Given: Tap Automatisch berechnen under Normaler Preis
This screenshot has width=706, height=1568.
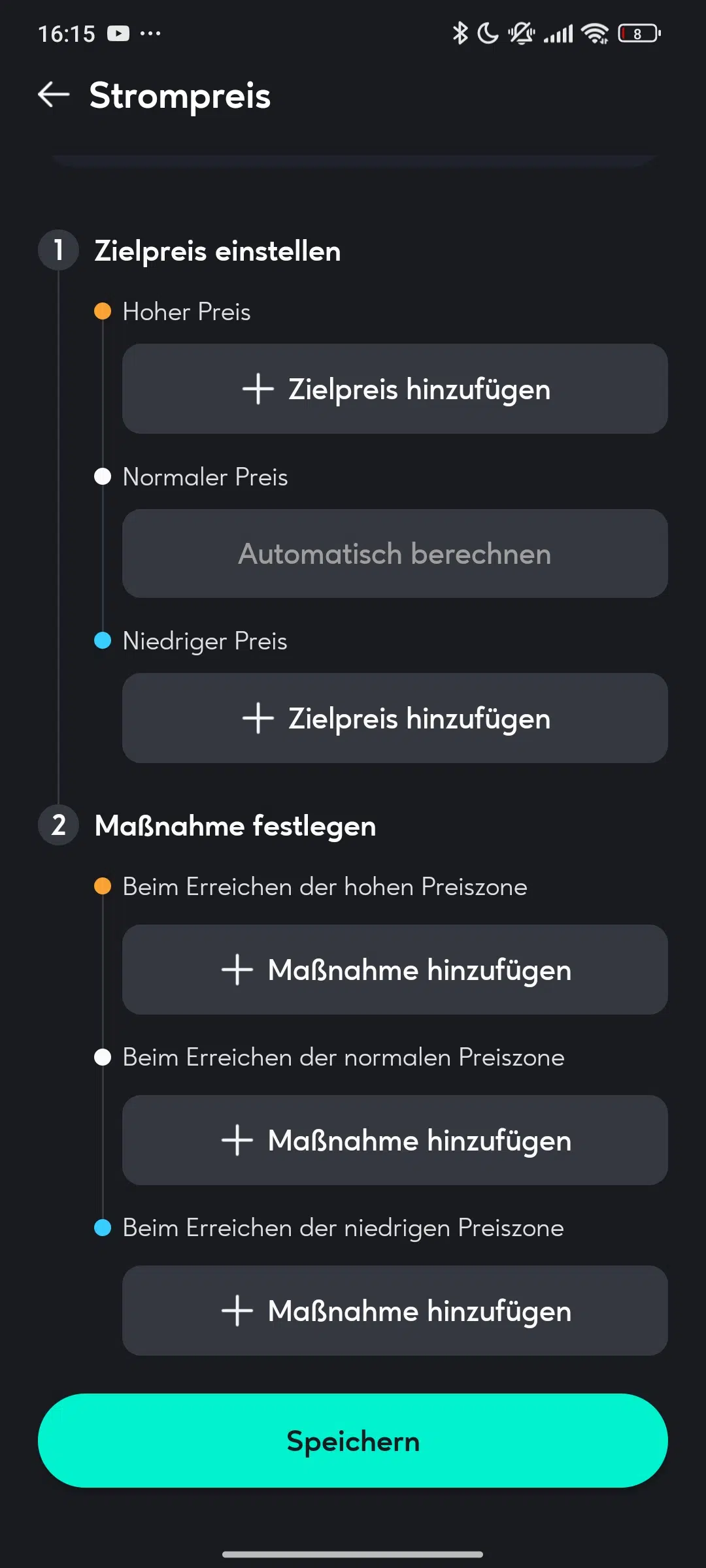Looking at the screenshot, I should (x=395, y=554).
